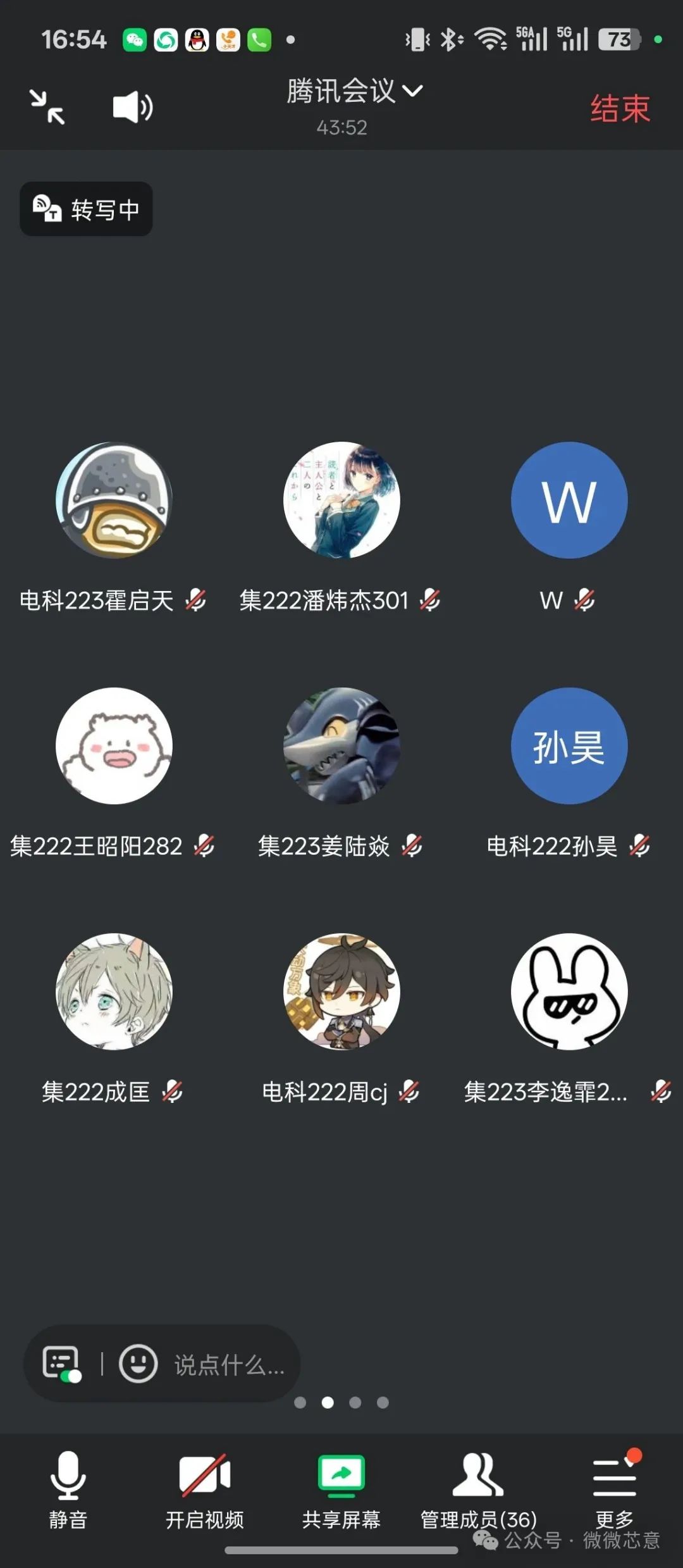Viewport: 683px width, 1568px height.
Task: Tap the shrink-to-floating-window icon
Action: pyautogui.click(x=47, y=106)
